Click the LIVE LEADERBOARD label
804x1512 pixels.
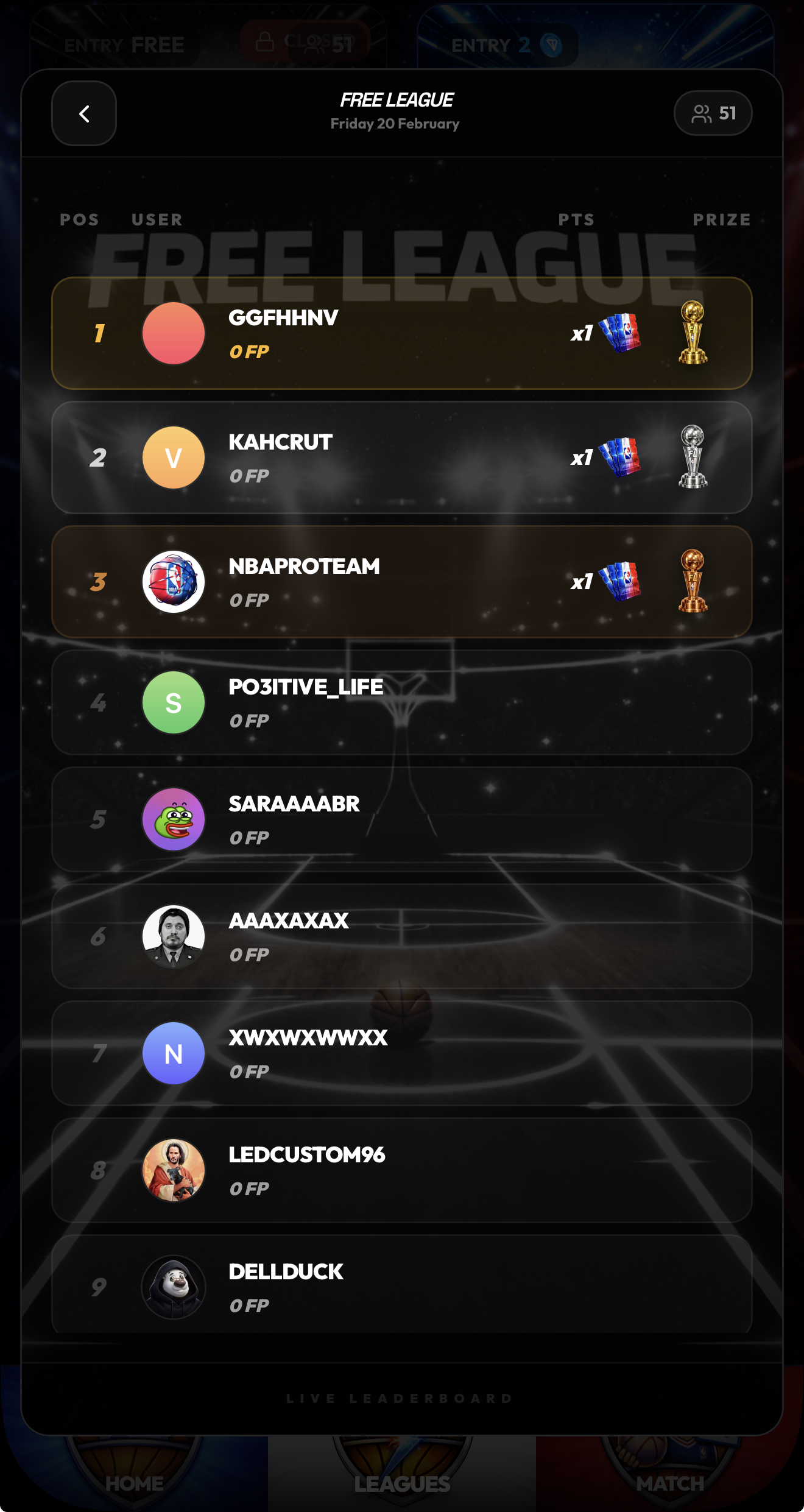click(x=402, y=1398)
